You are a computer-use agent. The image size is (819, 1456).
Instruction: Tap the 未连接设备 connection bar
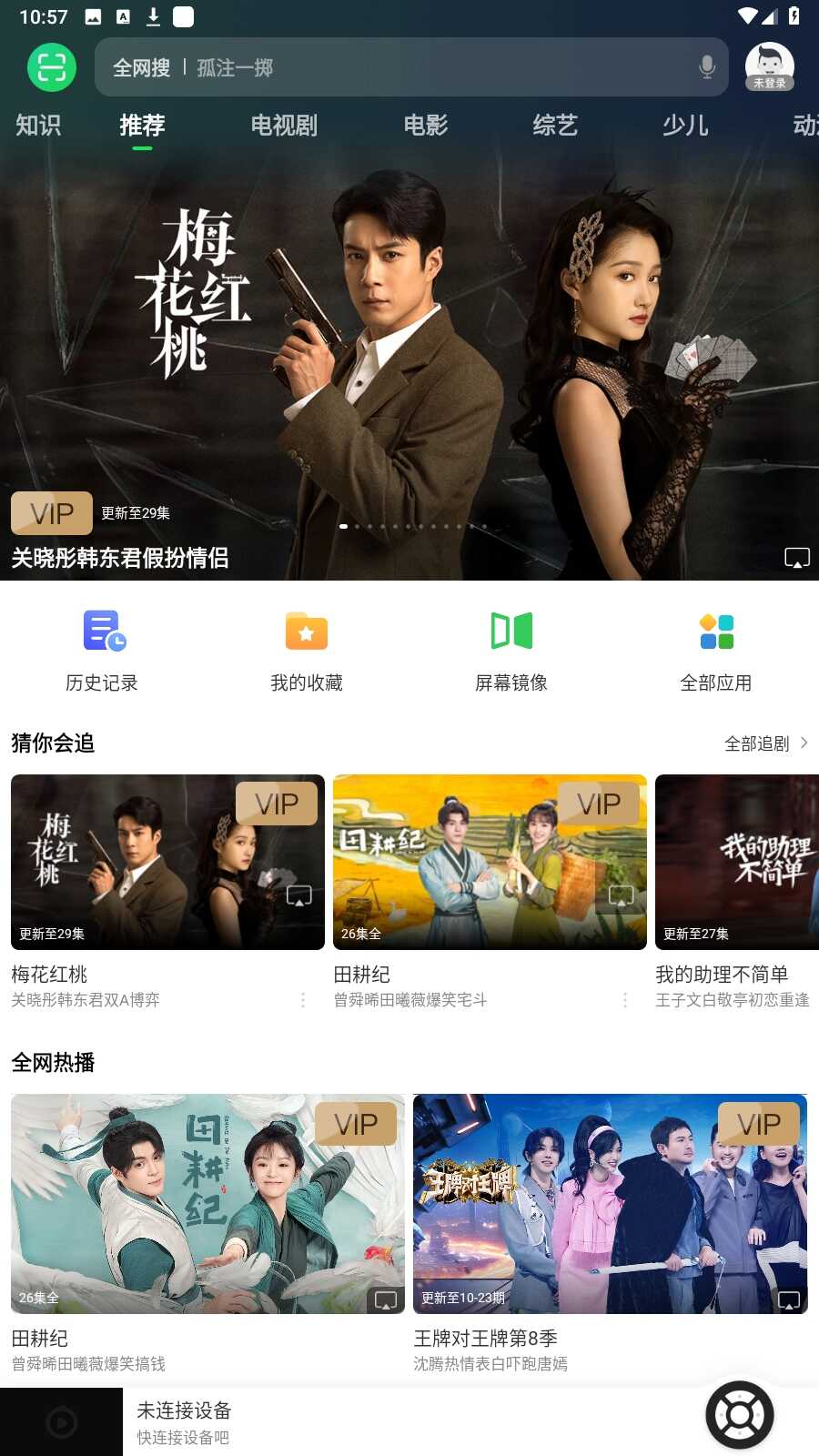point(364,1422)
